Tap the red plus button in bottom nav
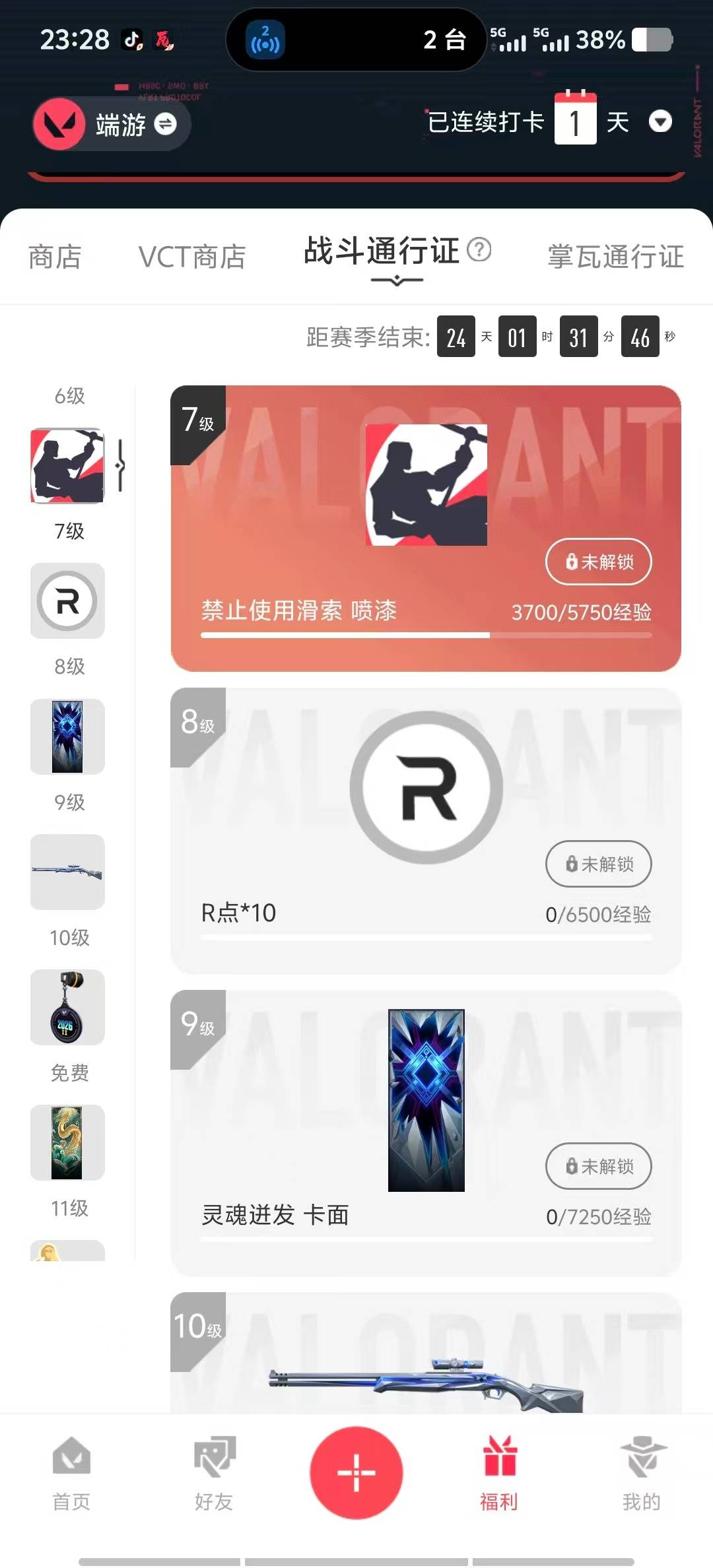The height and width of the screenshot is (1568, 713). [x=356, y=1474]
